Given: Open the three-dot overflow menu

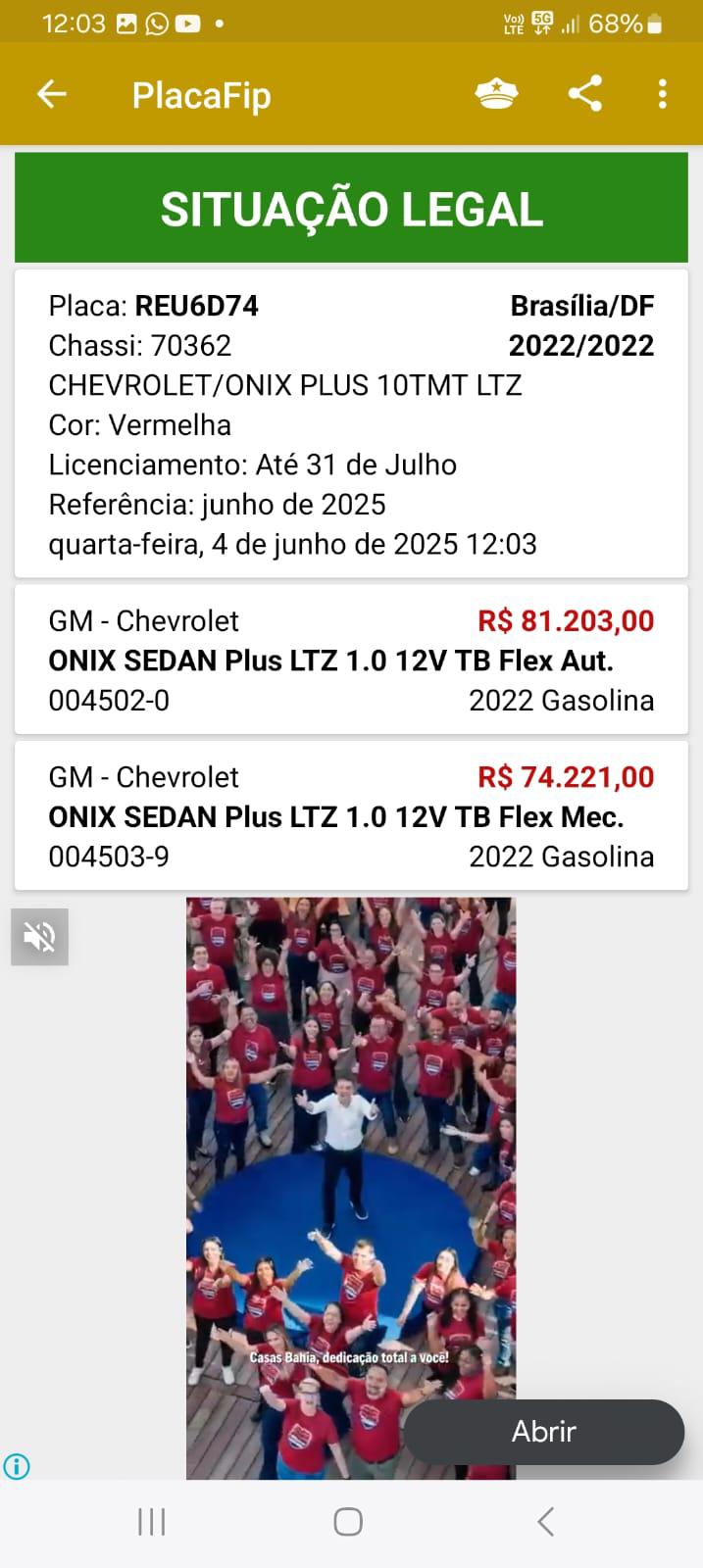Looking at the screenshot, I should [663, 94].
